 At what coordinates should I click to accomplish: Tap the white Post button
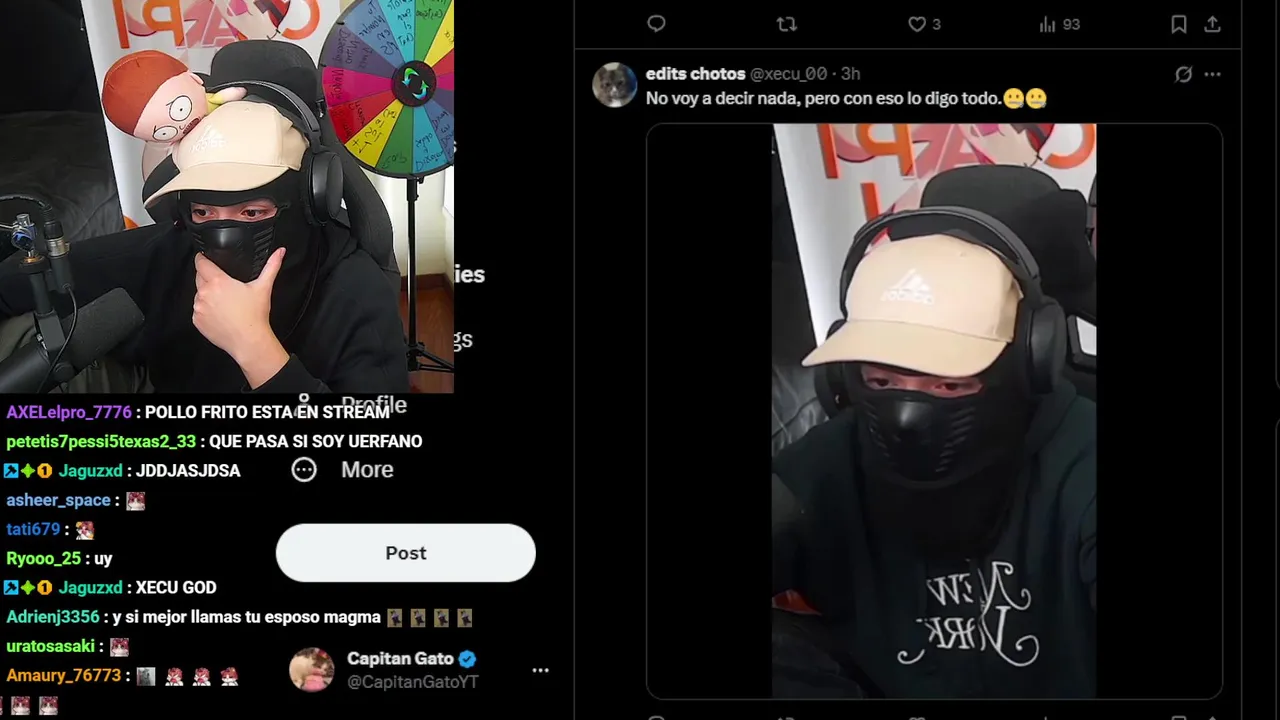tap(405, 553)
